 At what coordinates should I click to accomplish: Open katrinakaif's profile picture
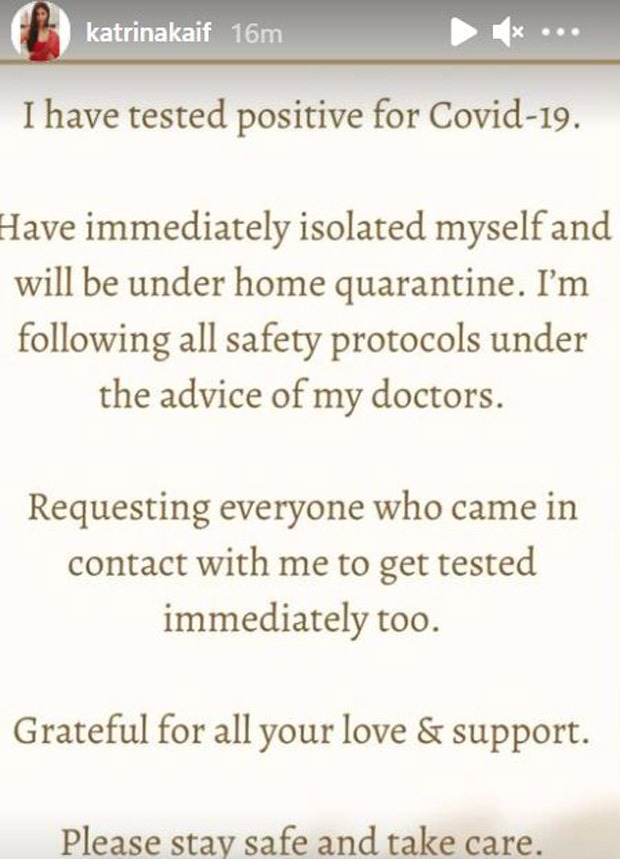[41, 33]
